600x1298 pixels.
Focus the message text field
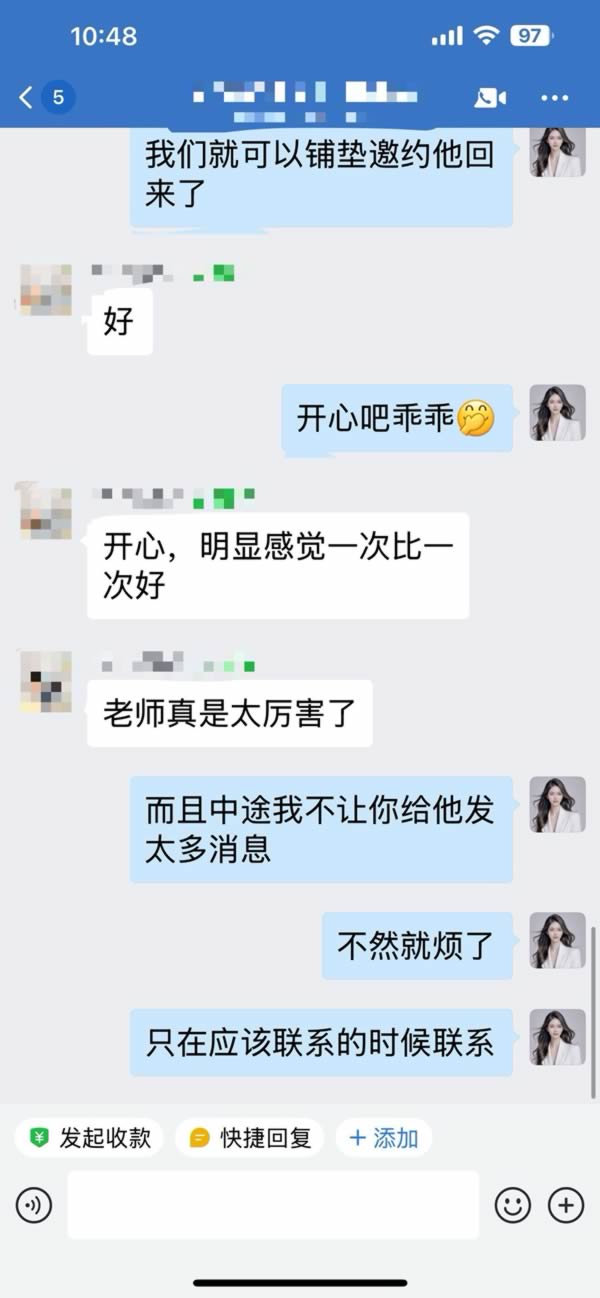pyautogui.click(x=272, y=1205)
